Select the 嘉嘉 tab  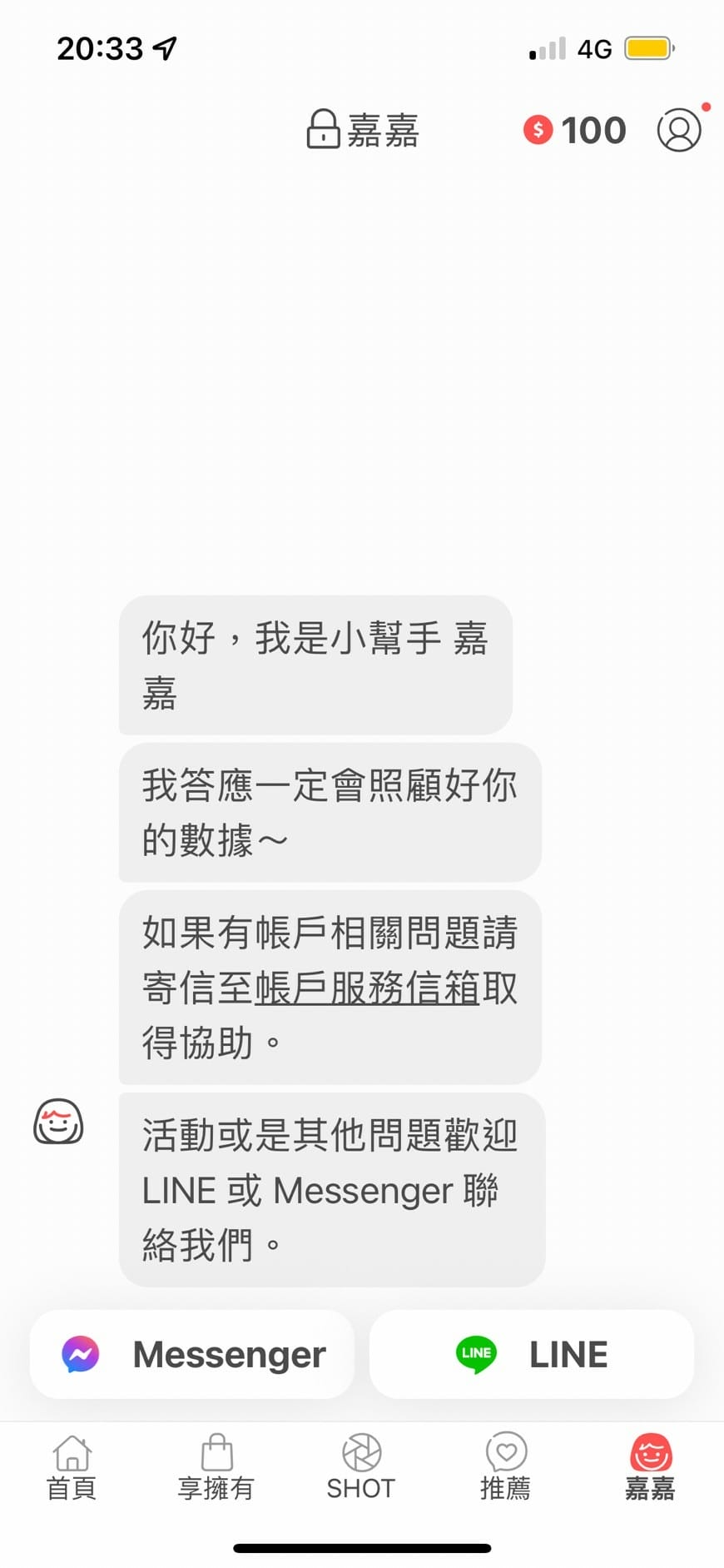pyautogui.click(x=650, y=1467)
